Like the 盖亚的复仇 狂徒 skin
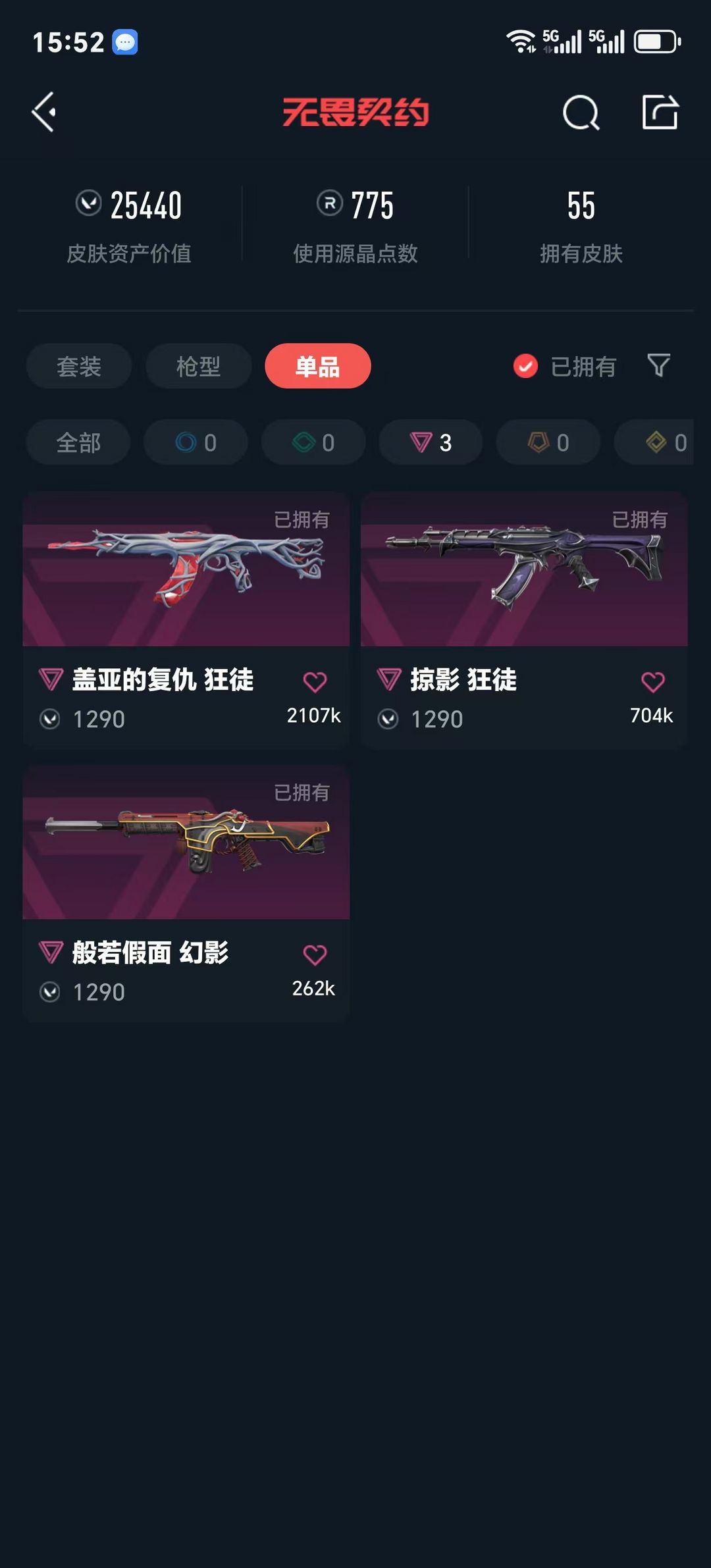 click(315, 682)
